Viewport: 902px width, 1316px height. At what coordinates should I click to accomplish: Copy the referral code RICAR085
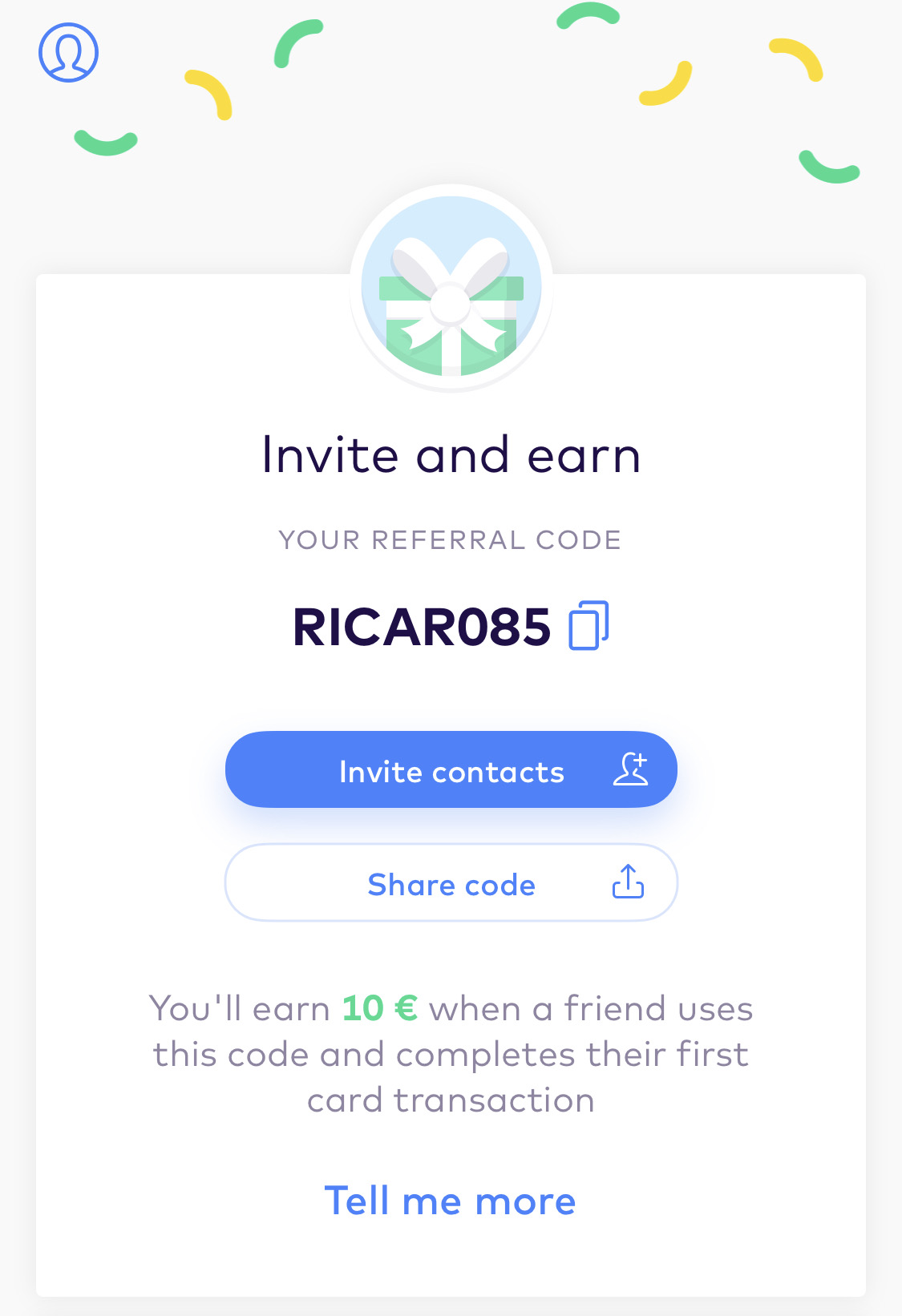coord(589,625)
